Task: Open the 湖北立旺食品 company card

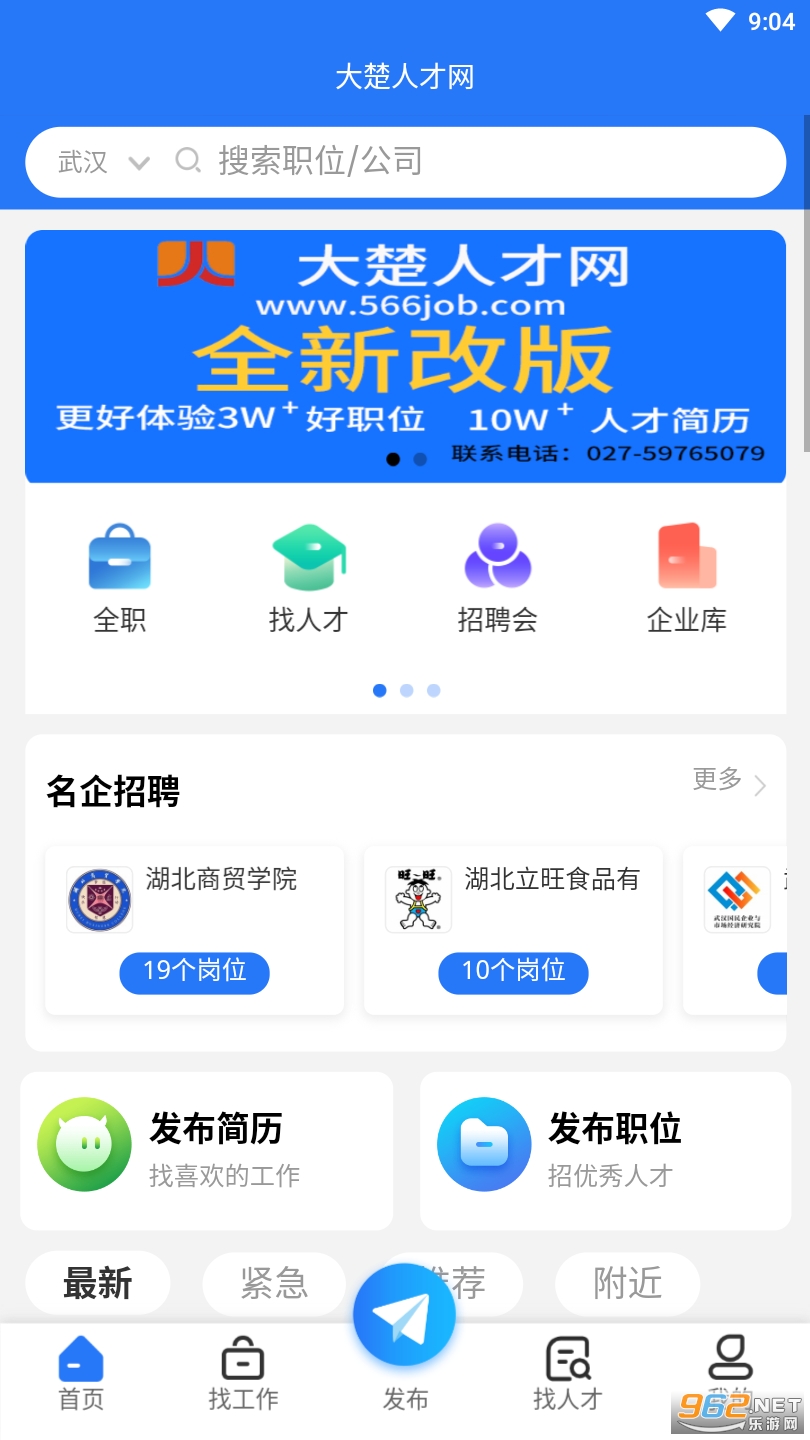Action: (513, 930)
